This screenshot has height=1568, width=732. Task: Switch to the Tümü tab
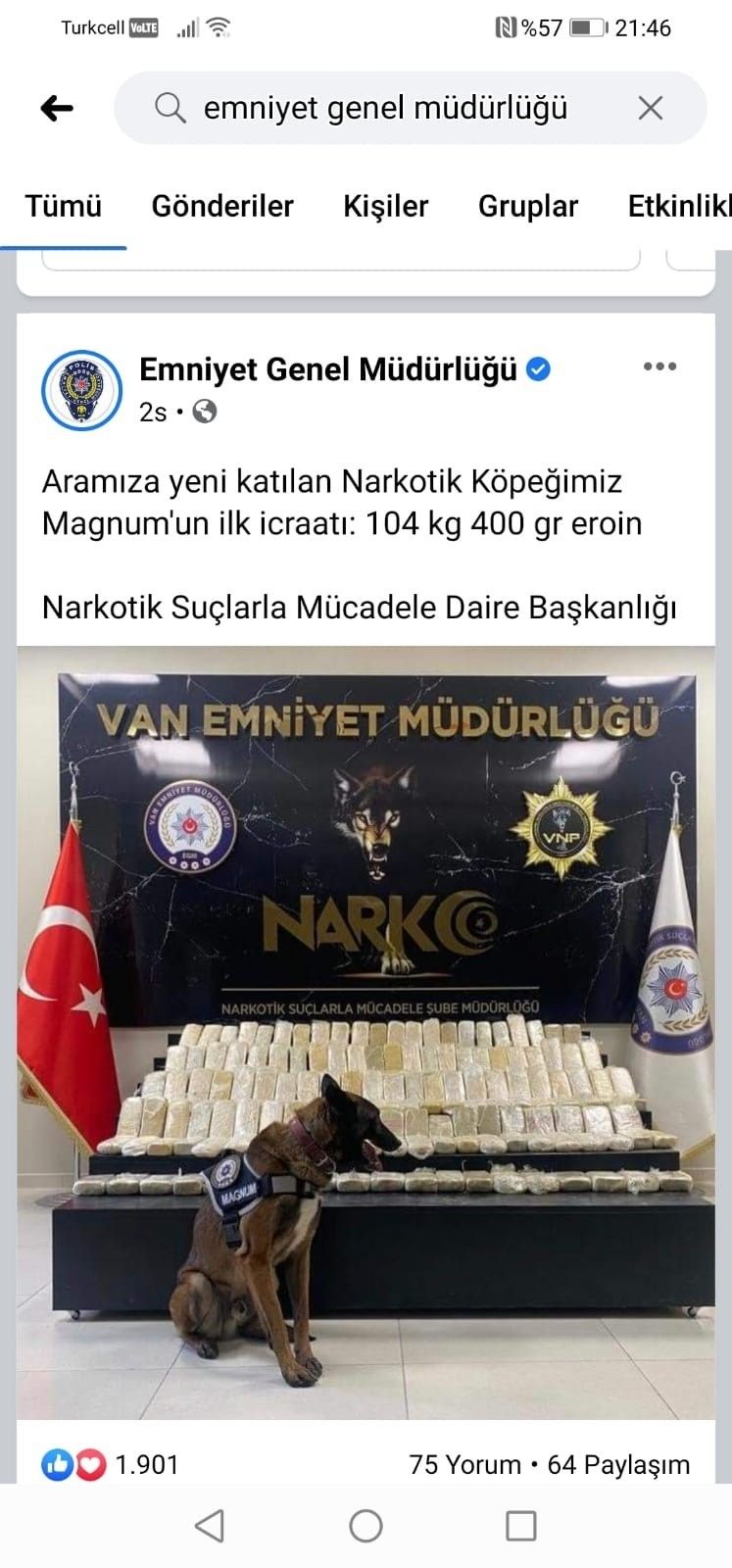coord(64,206)
